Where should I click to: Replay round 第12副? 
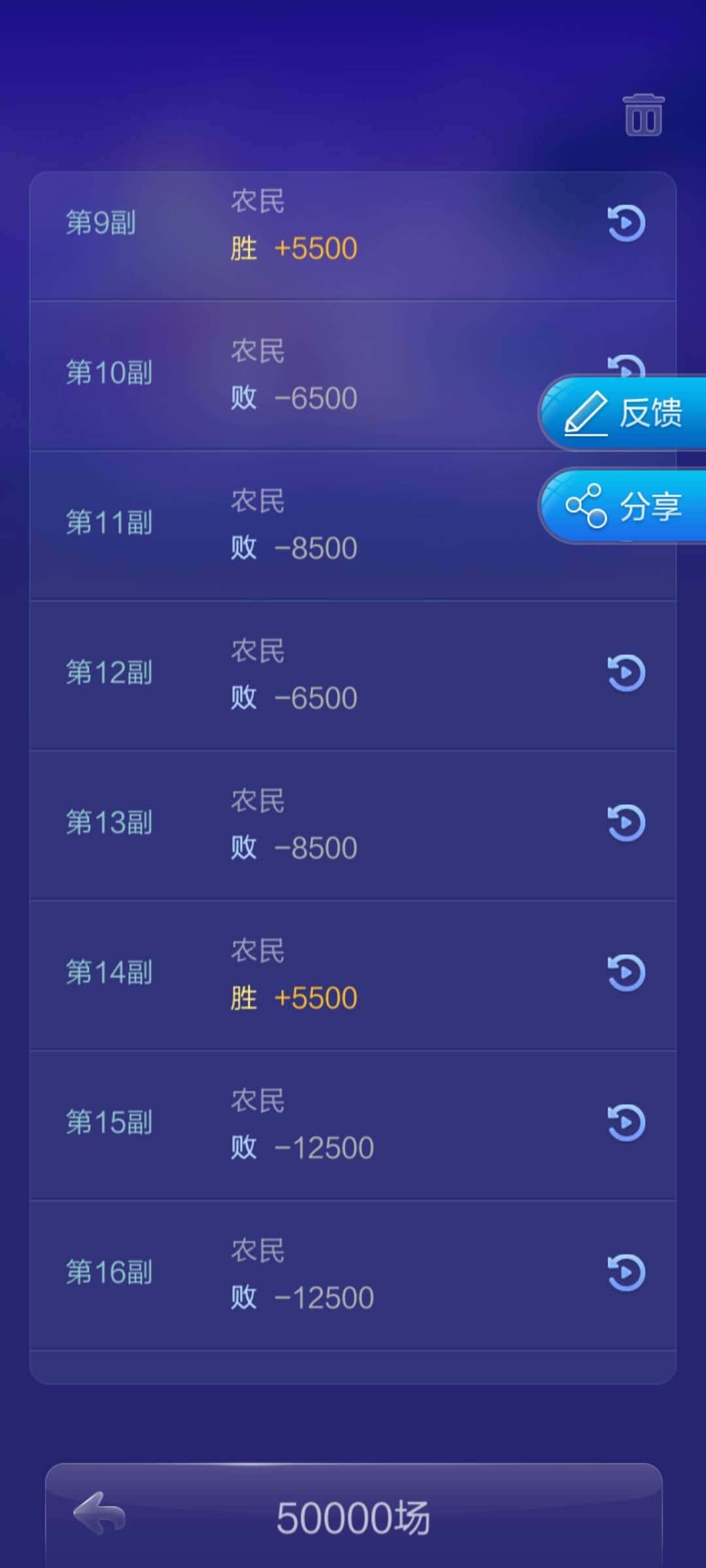(626, 672)
